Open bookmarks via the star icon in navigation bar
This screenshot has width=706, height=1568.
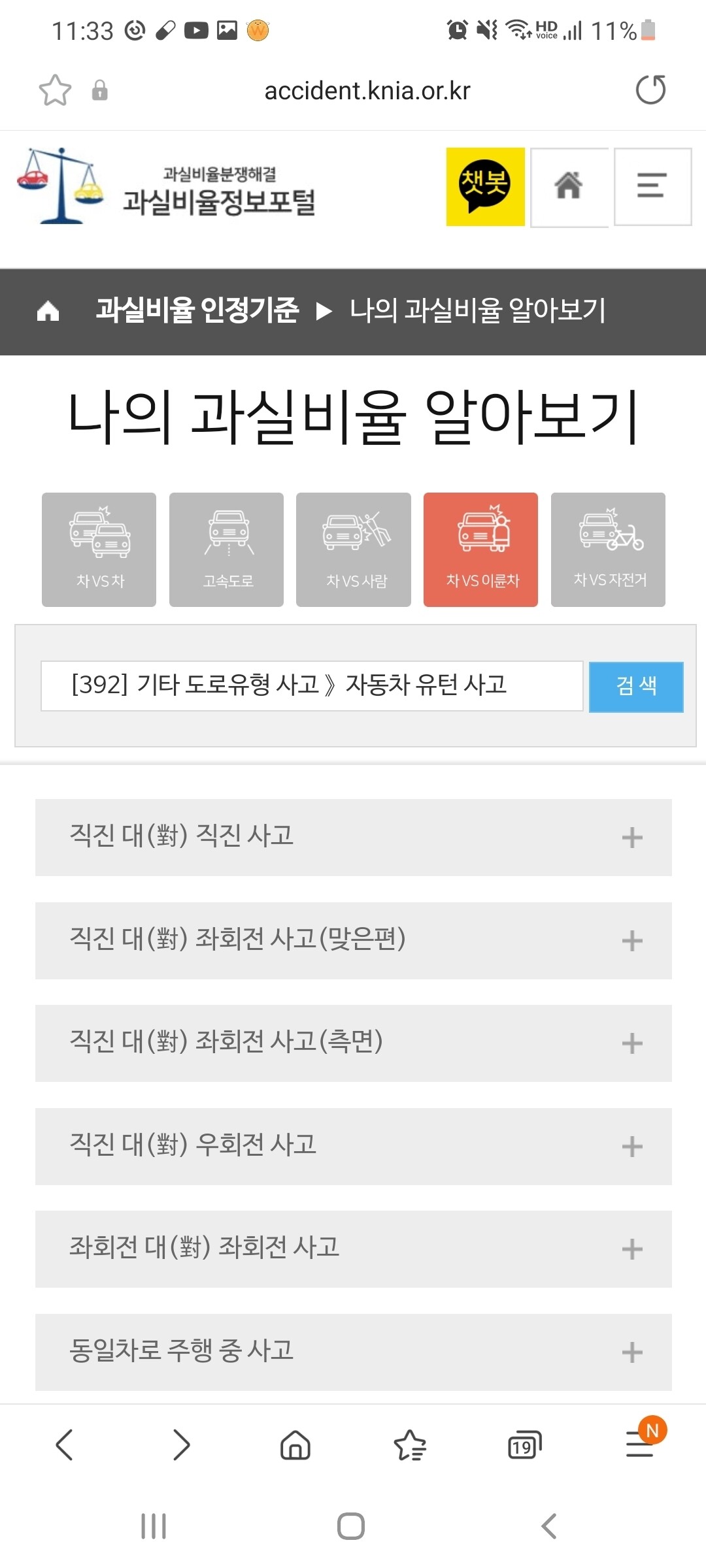pyautogui.click(x=410, y=1445)
